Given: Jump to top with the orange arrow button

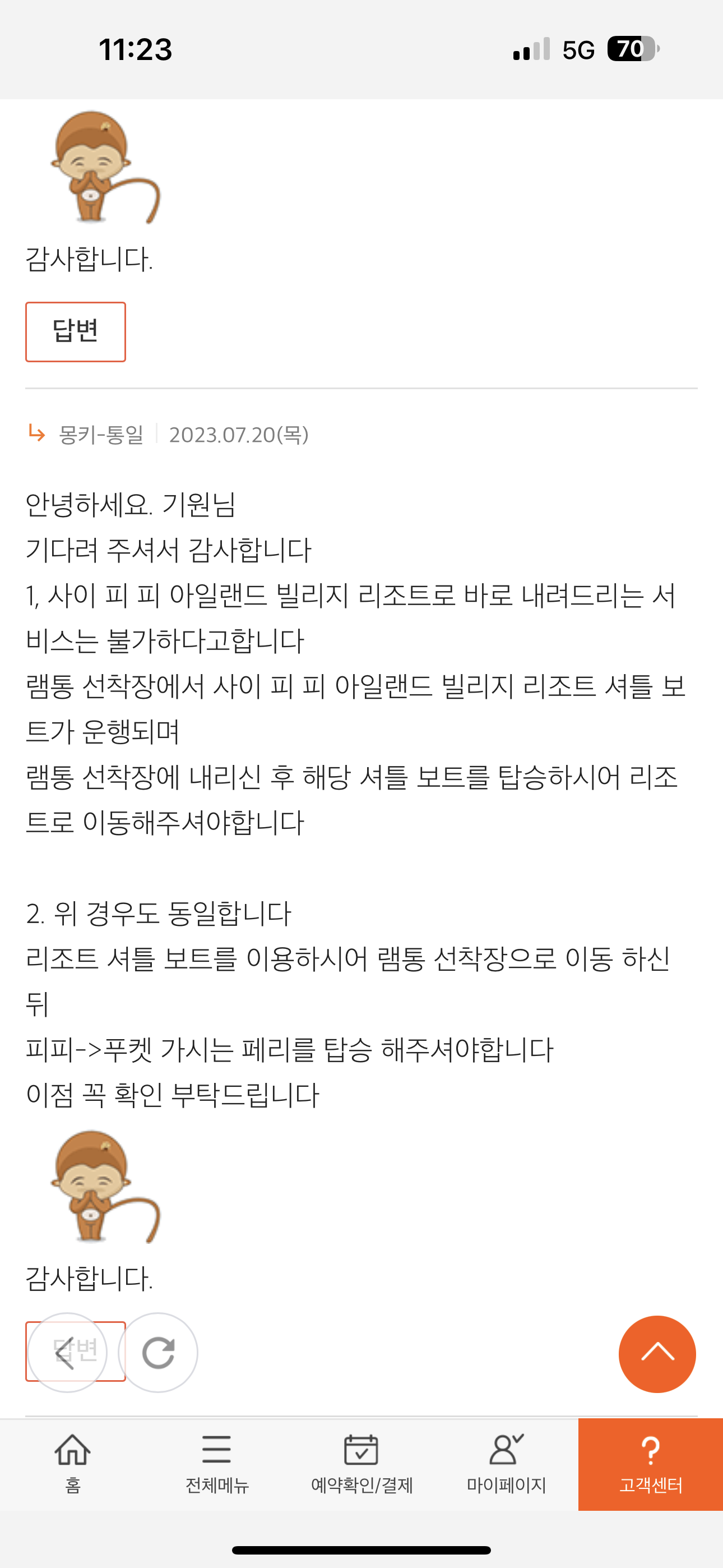Looking at the screenshot, I should coord(657,1354).
